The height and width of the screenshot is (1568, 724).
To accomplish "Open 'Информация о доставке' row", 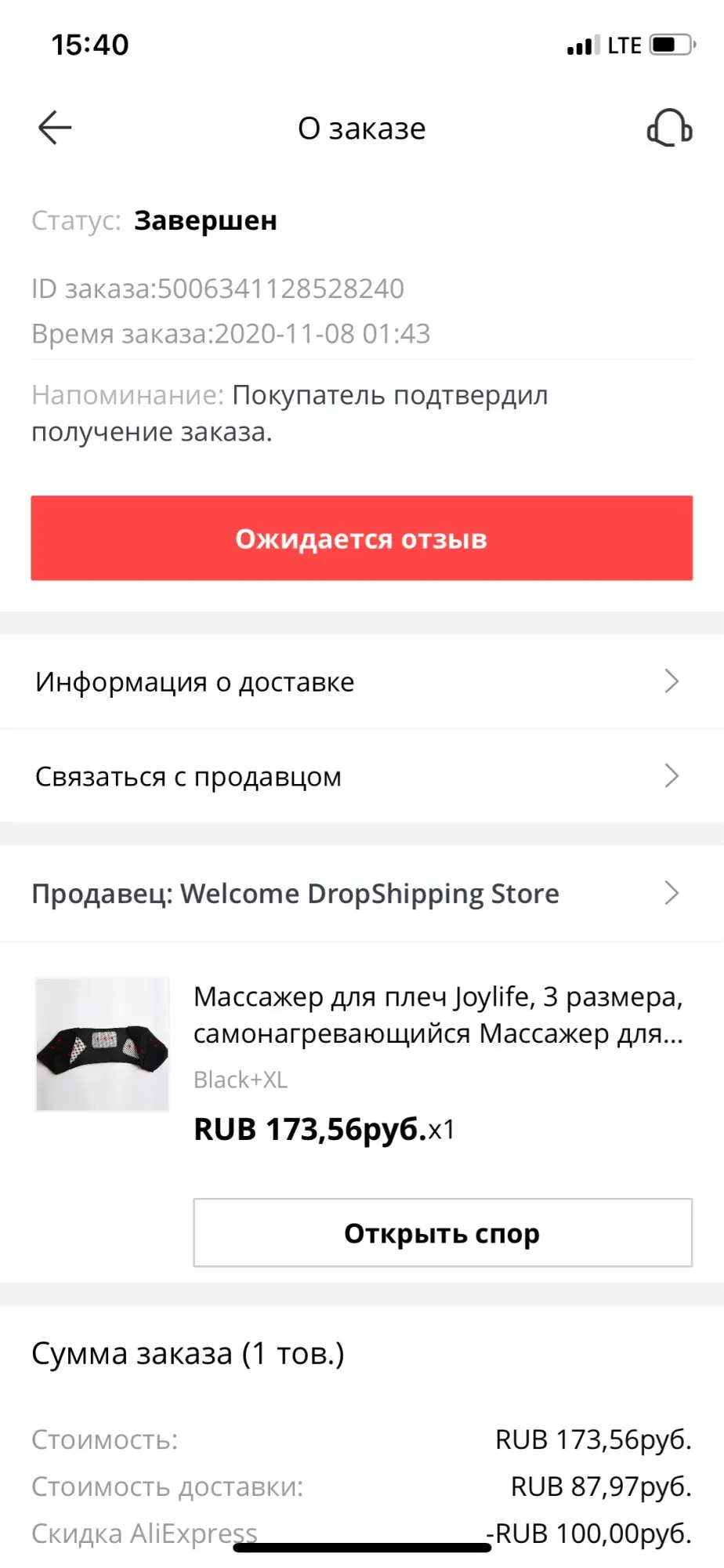I will tap(361, 682).
